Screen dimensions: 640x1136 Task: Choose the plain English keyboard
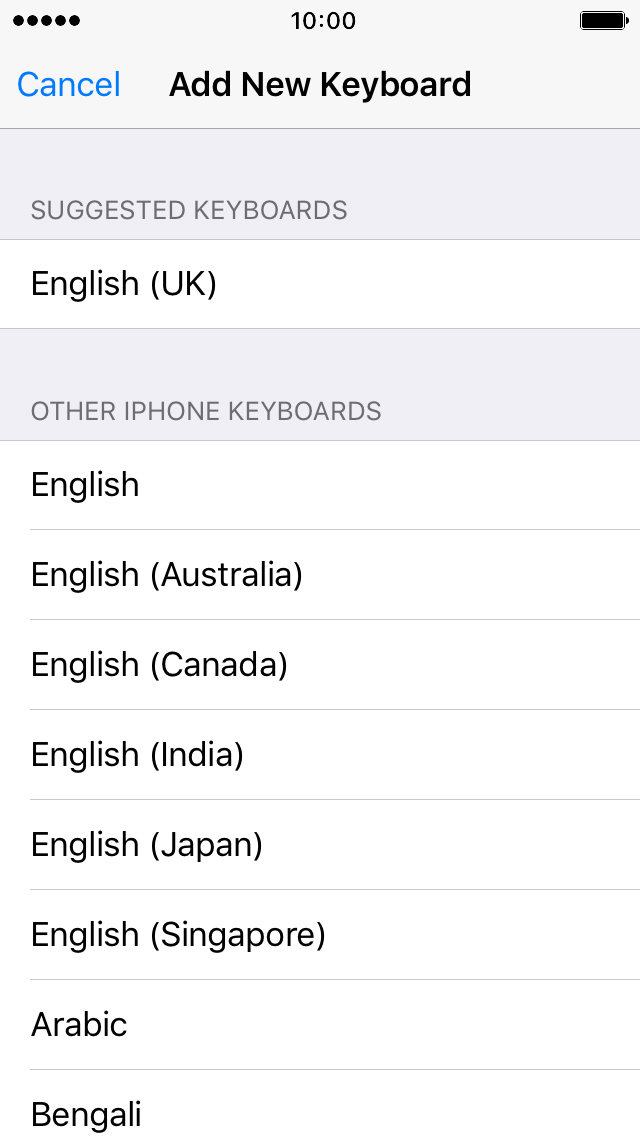tap(320, 485)
